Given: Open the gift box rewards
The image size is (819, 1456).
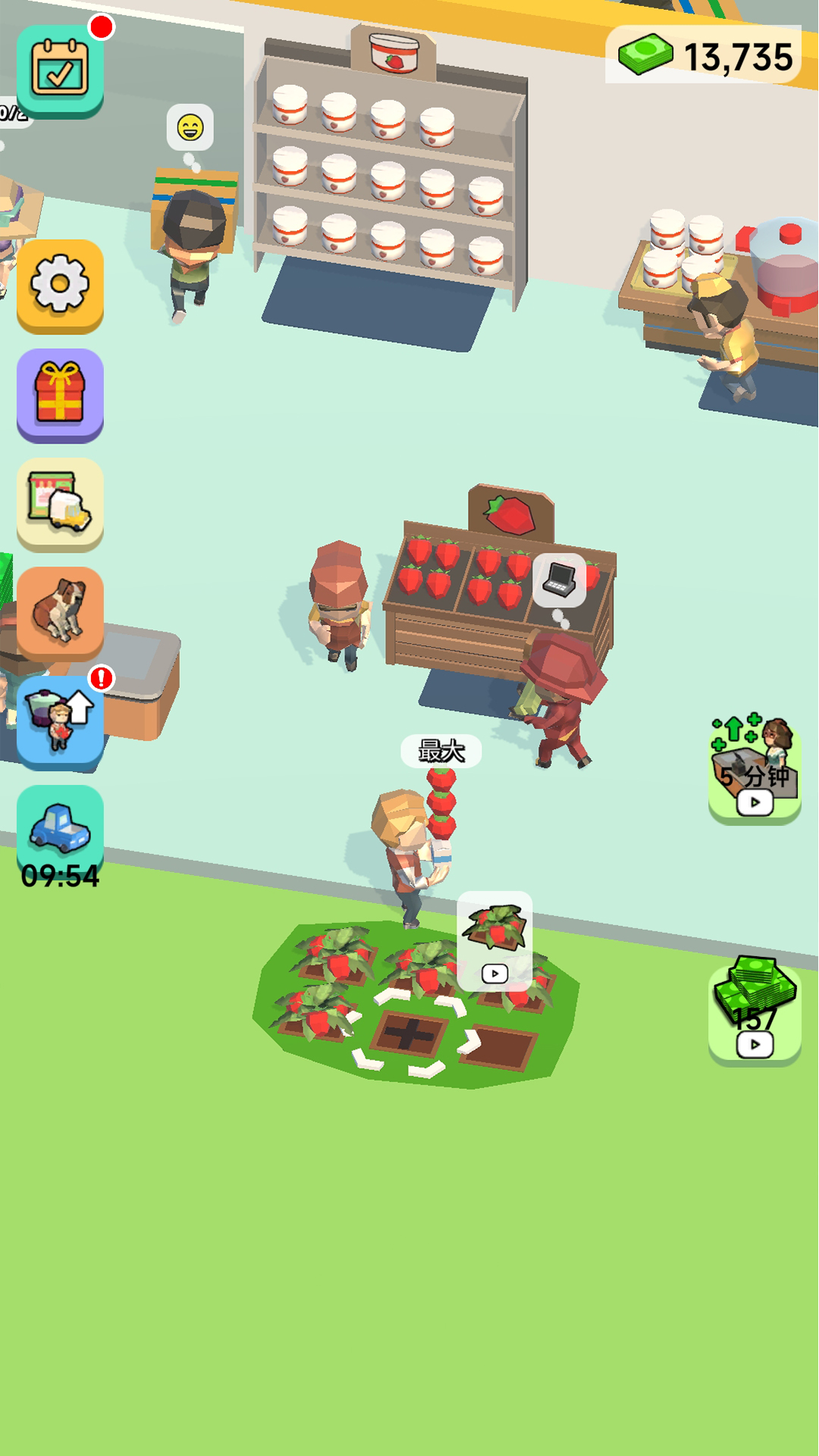Looking at the screenshot, I should click(60, 394).
